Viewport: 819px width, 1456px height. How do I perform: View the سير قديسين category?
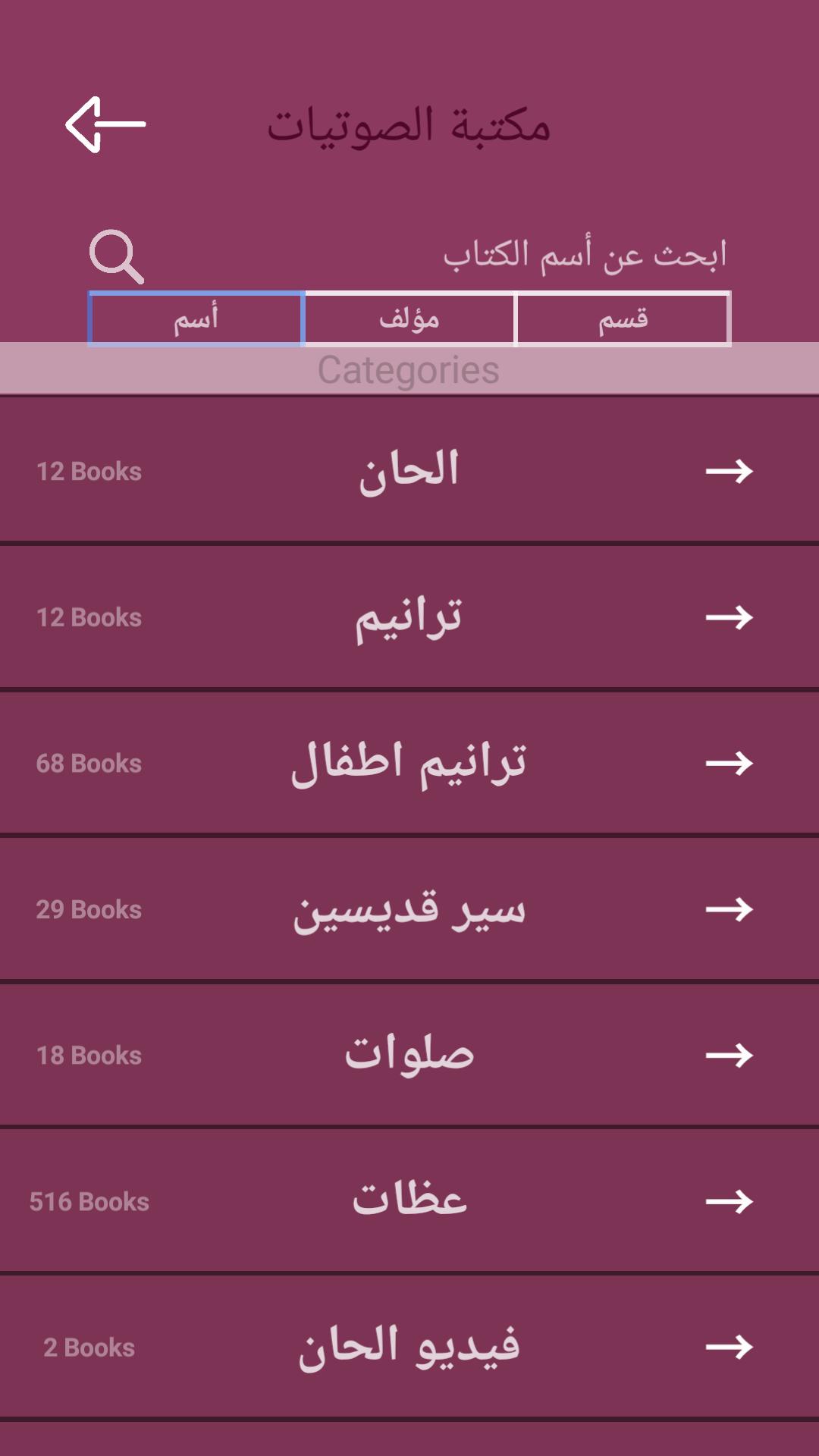pyautogui.click(x=409, y=909)
